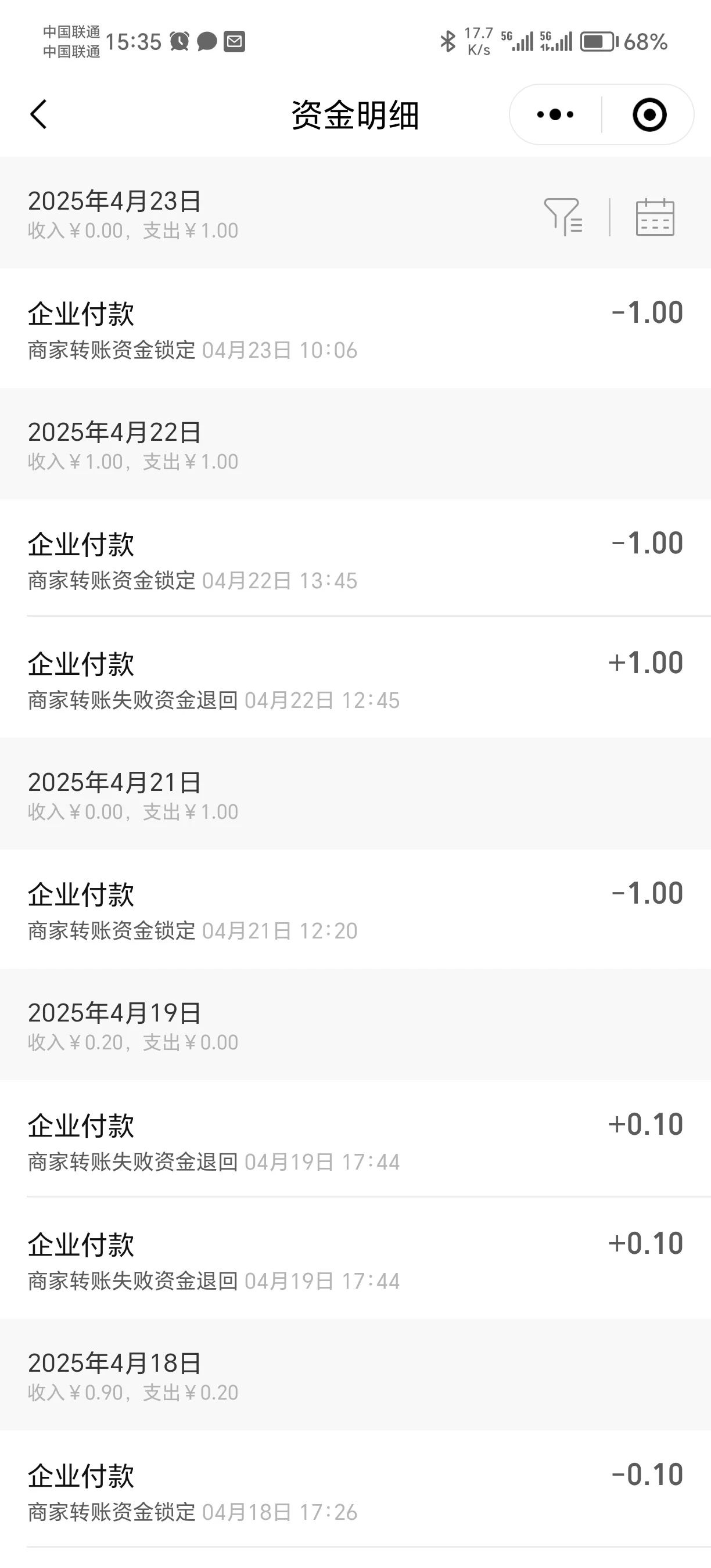Open the mini program three-dot menu
This screenshot has height=1568, width=711.
tap(555, 114)
